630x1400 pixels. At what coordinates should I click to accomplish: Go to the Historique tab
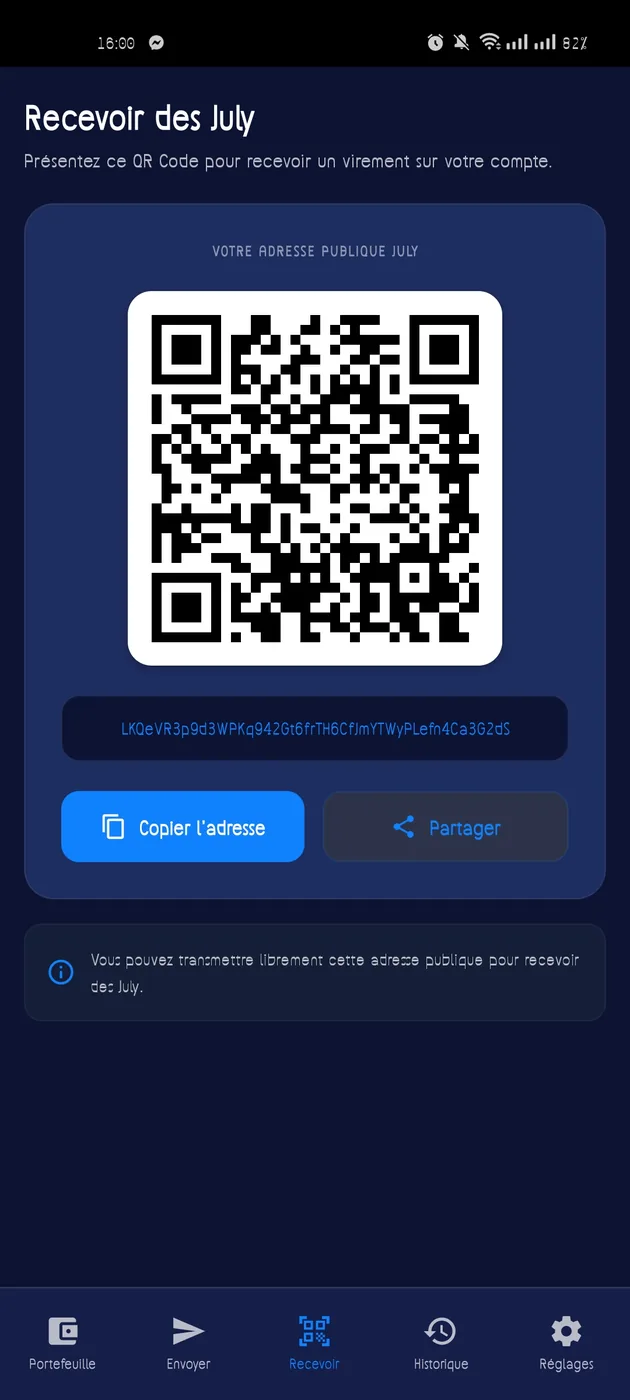coord(441,1343)
